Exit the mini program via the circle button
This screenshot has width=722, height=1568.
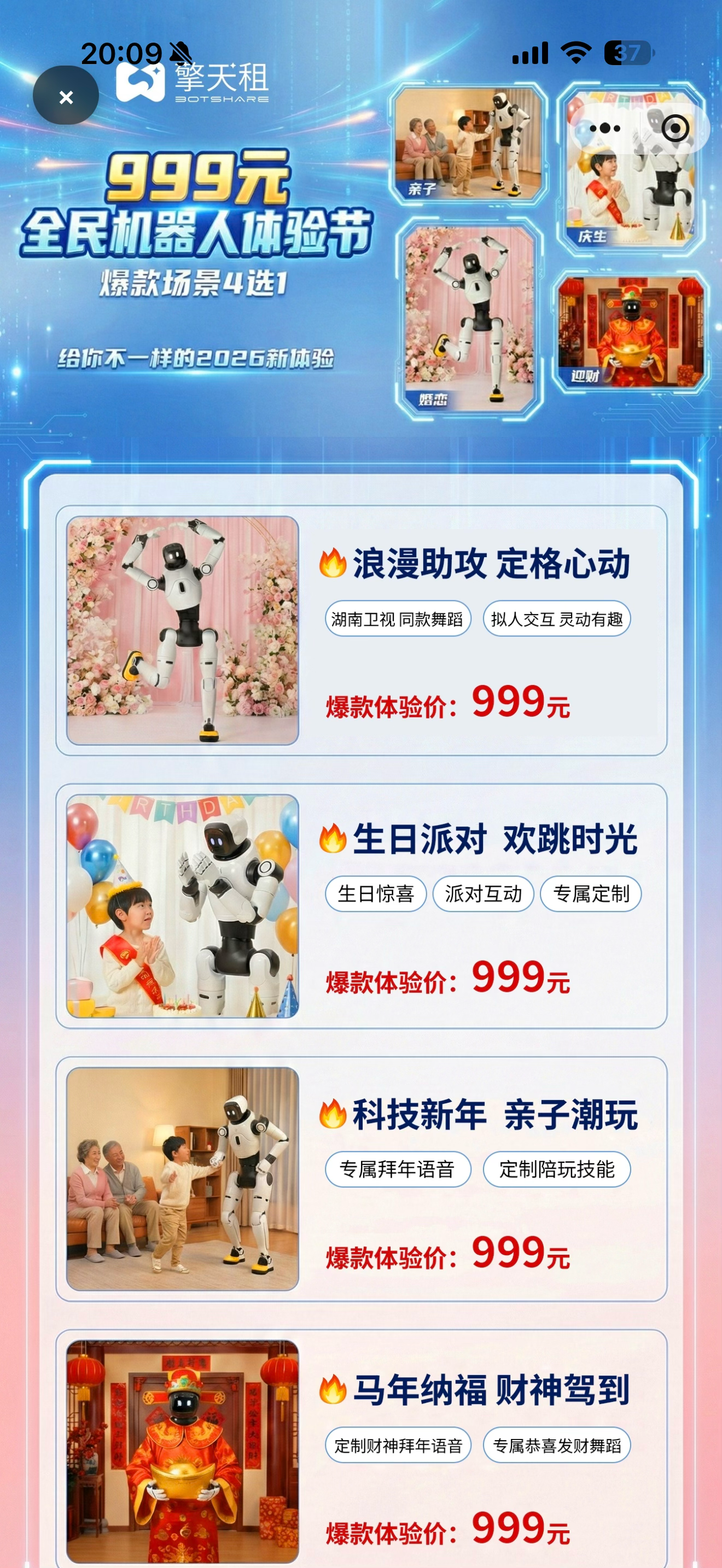tap(674, 128)
